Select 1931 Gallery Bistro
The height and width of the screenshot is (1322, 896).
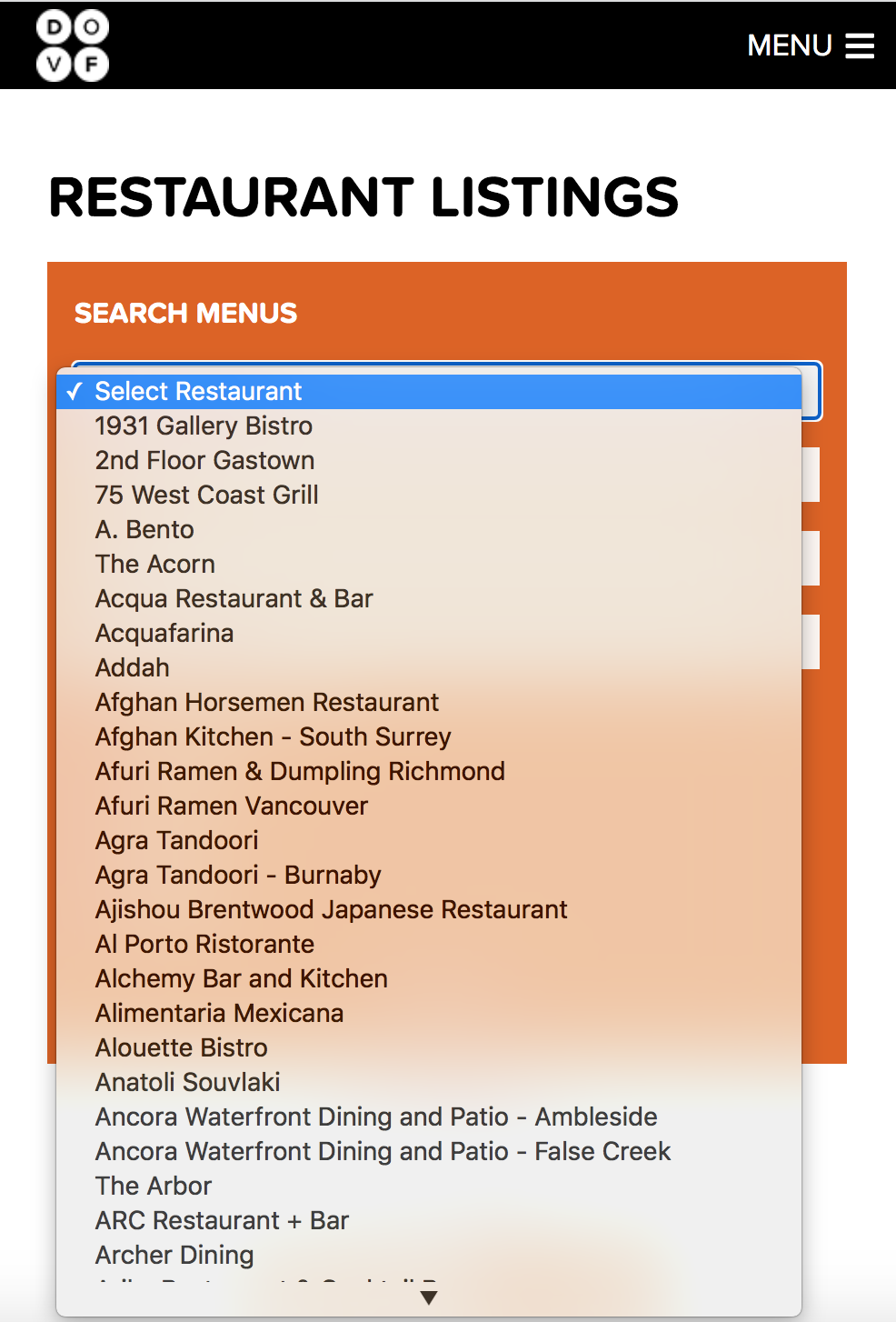(204, 426)
